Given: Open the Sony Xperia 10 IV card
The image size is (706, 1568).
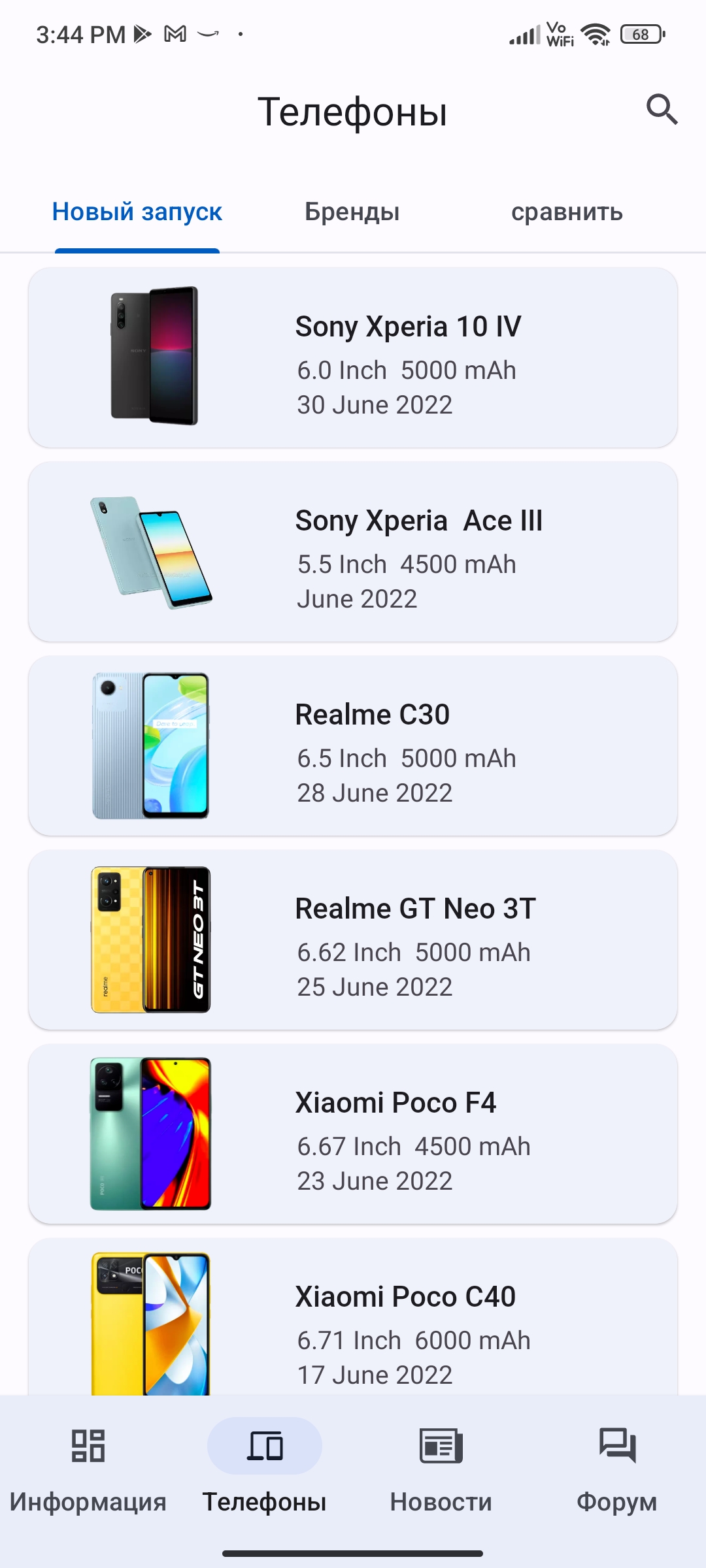Looking at the screenshot, I should [353, 357].
